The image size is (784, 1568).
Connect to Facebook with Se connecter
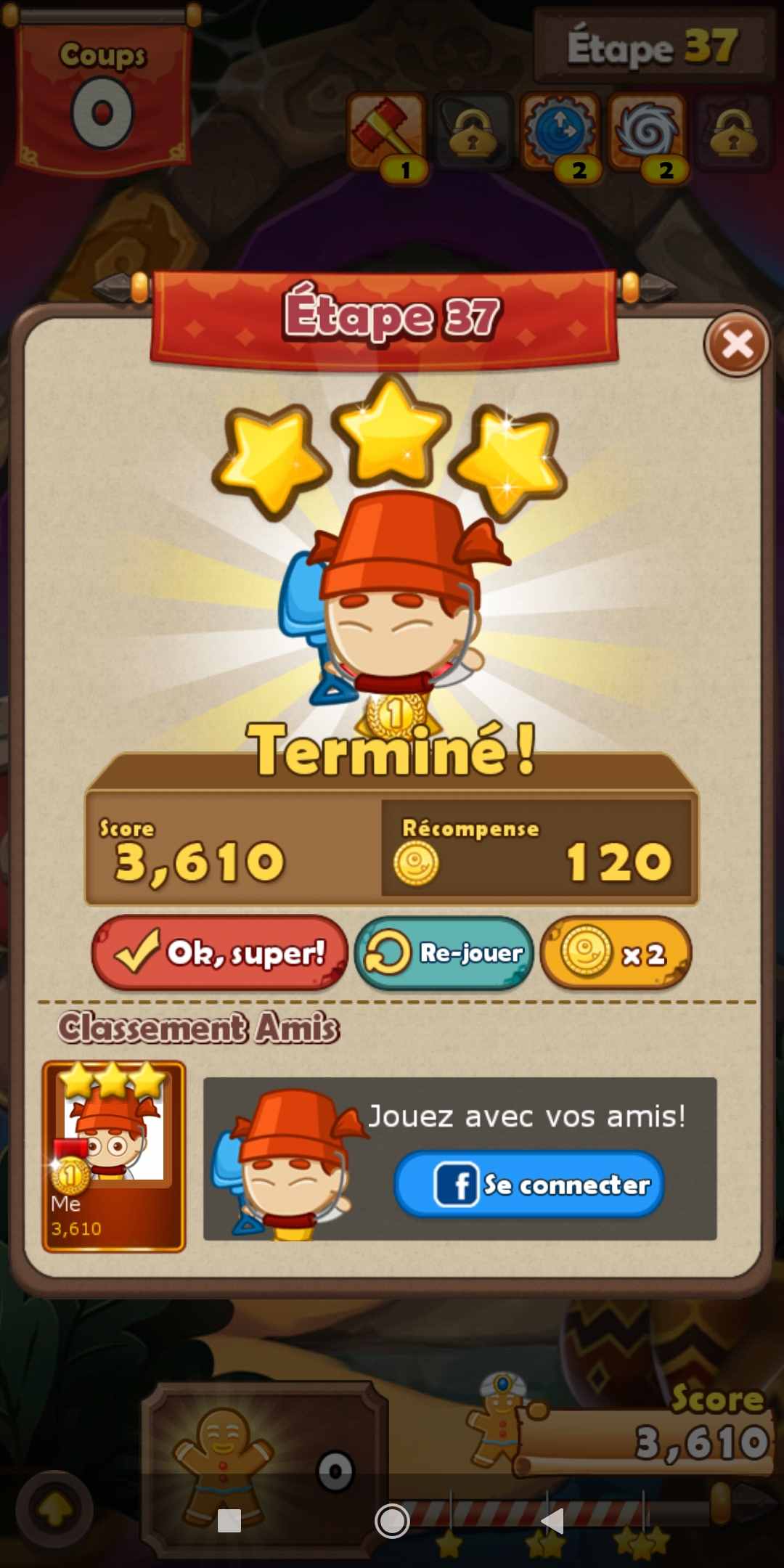[x=529, y=1185]
